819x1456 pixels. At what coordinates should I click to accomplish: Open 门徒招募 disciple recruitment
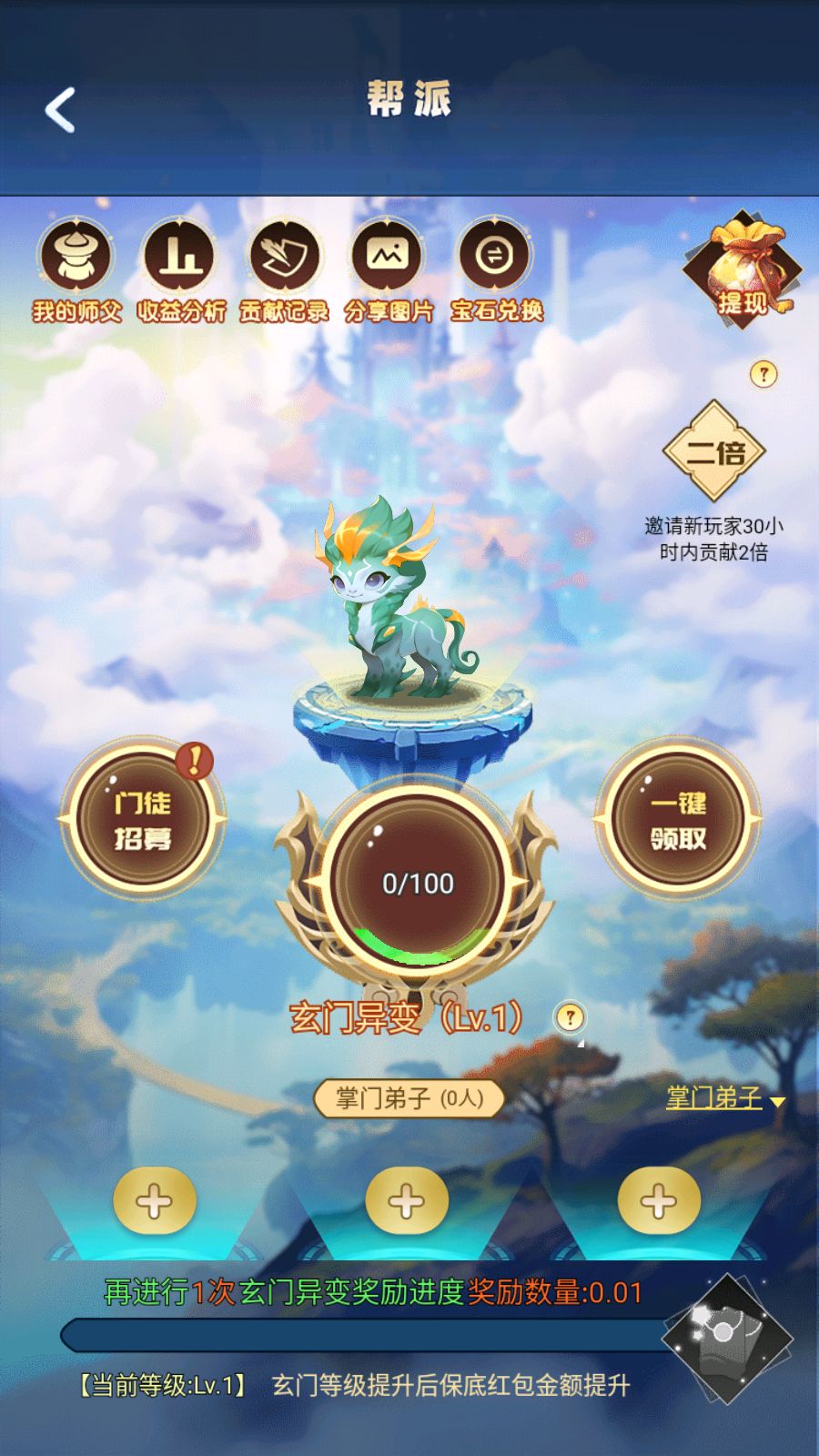(x=142, y=819)
